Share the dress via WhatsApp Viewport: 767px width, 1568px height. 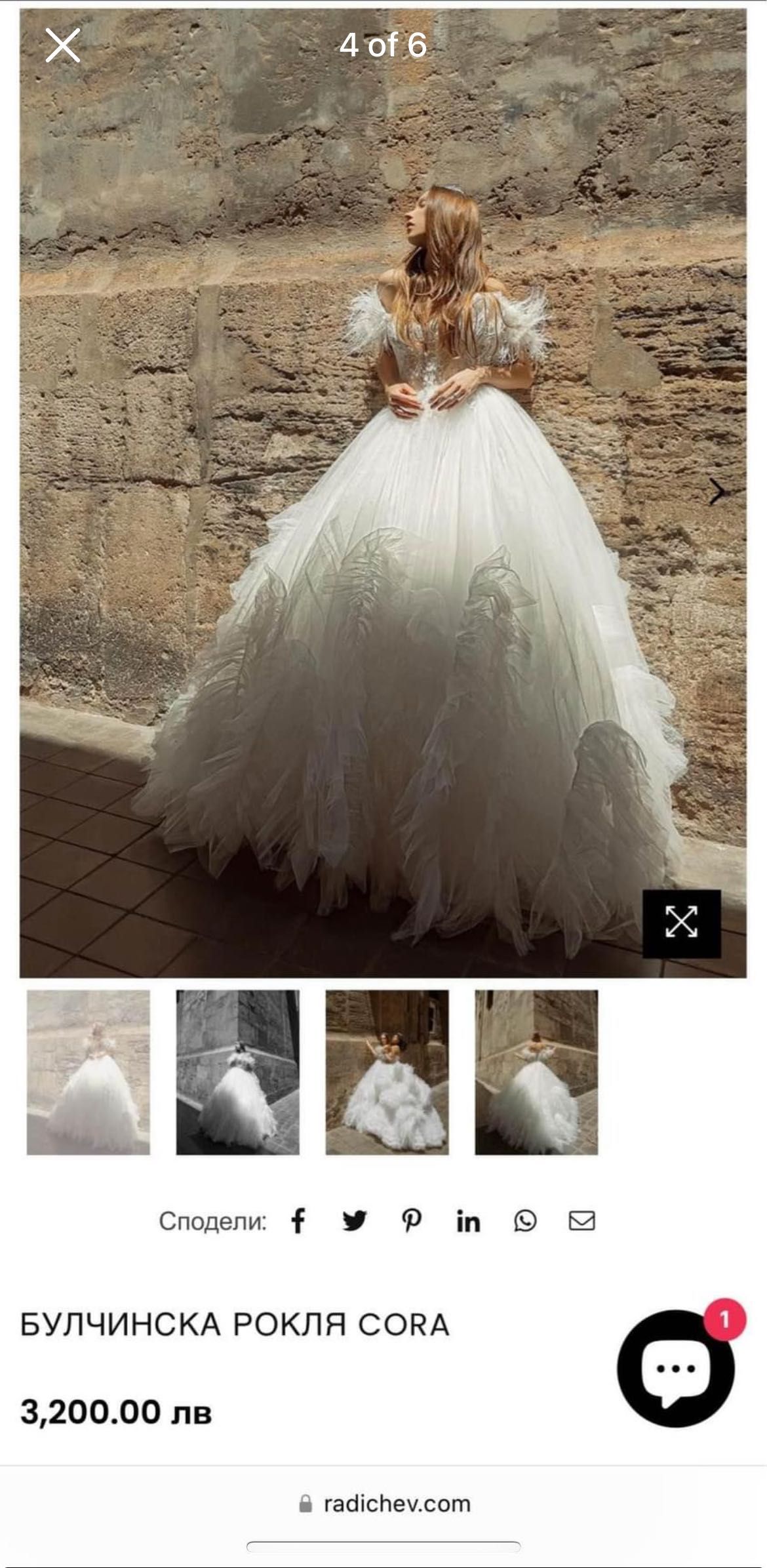point(525,1221)
